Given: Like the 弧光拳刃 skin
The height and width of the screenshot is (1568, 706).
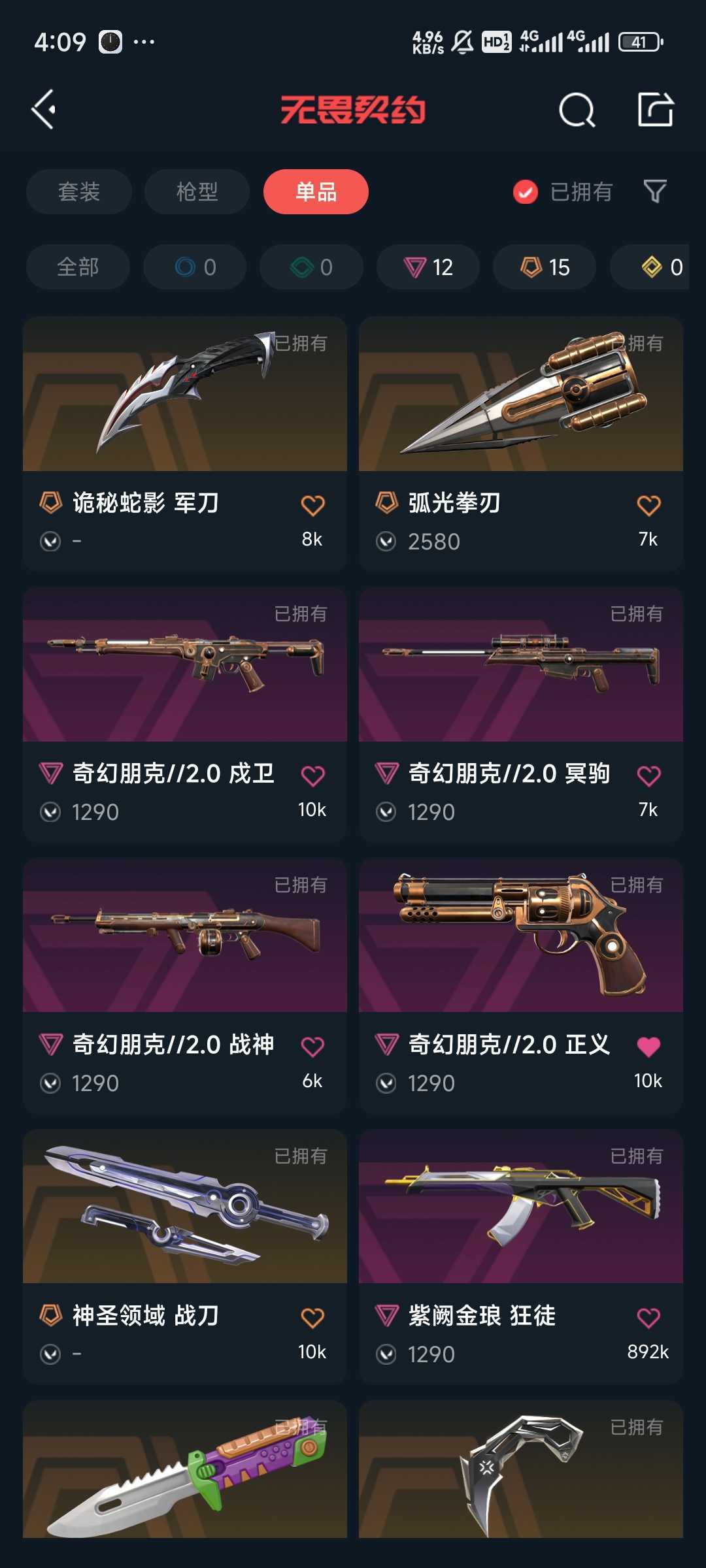Looking at the screenshot, I should click(648, 505).
